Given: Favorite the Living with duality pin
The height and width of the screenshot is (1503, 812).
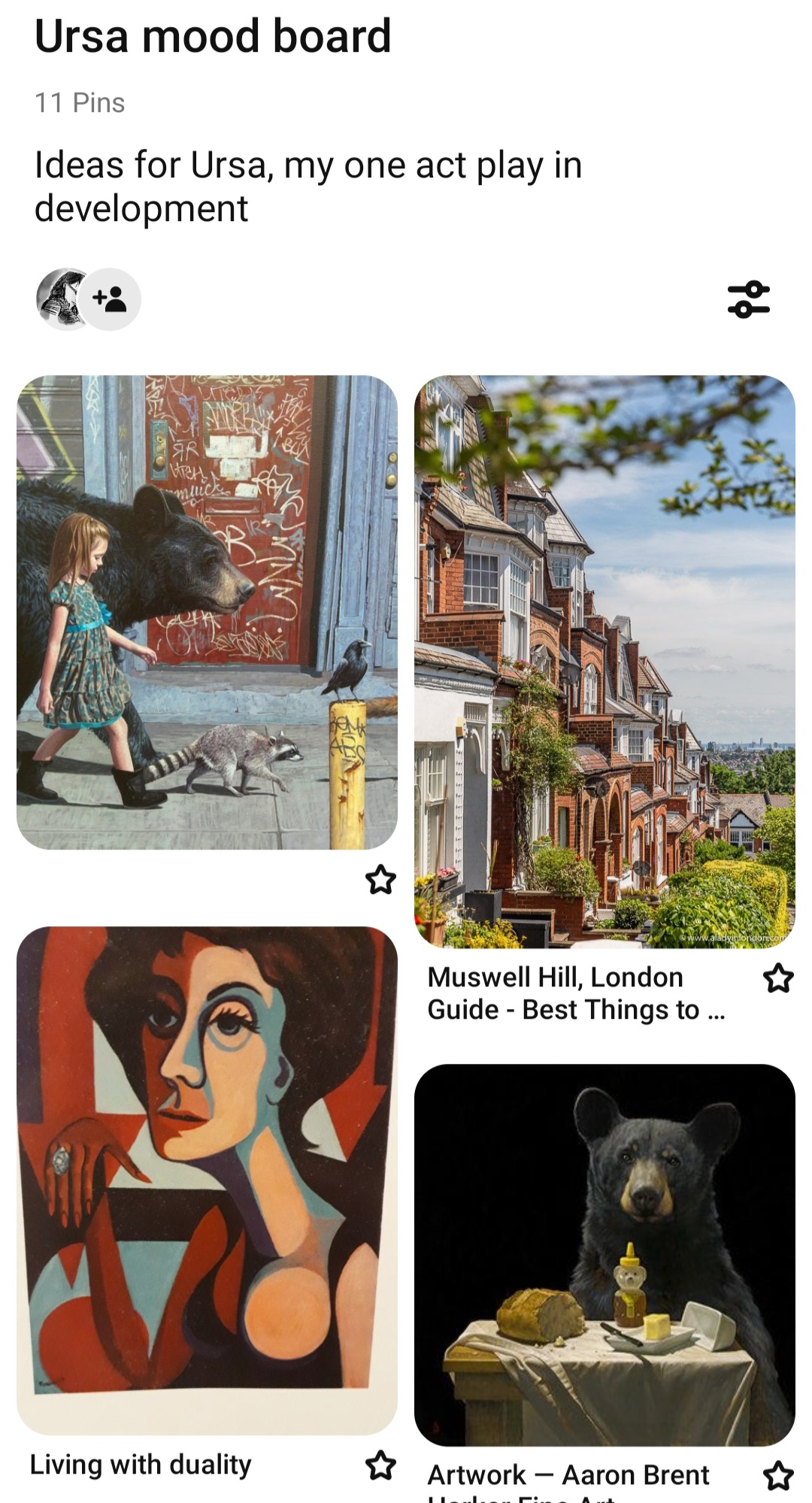Looking at the screenshot, I should [x=380, y=1465].
